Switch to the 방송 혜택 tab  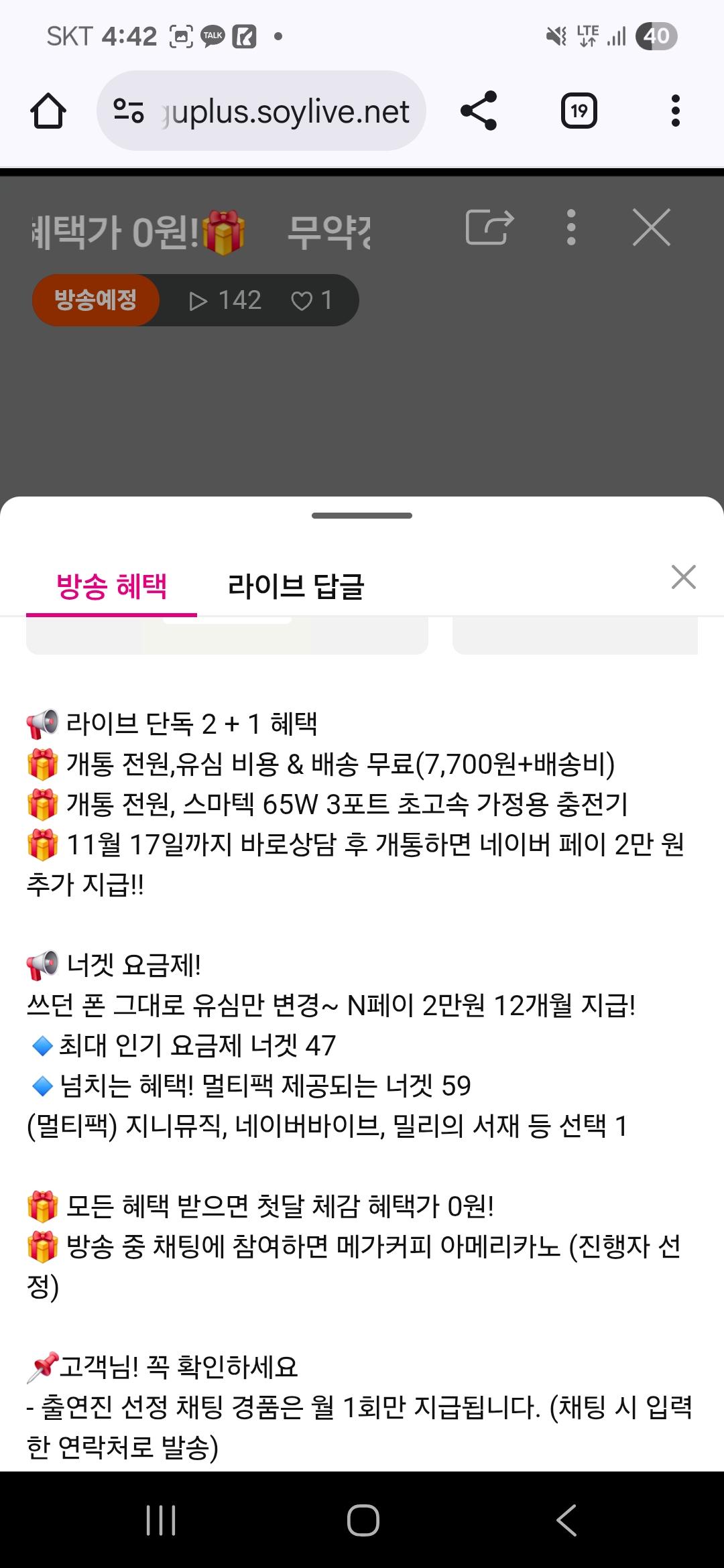[111, 587]
